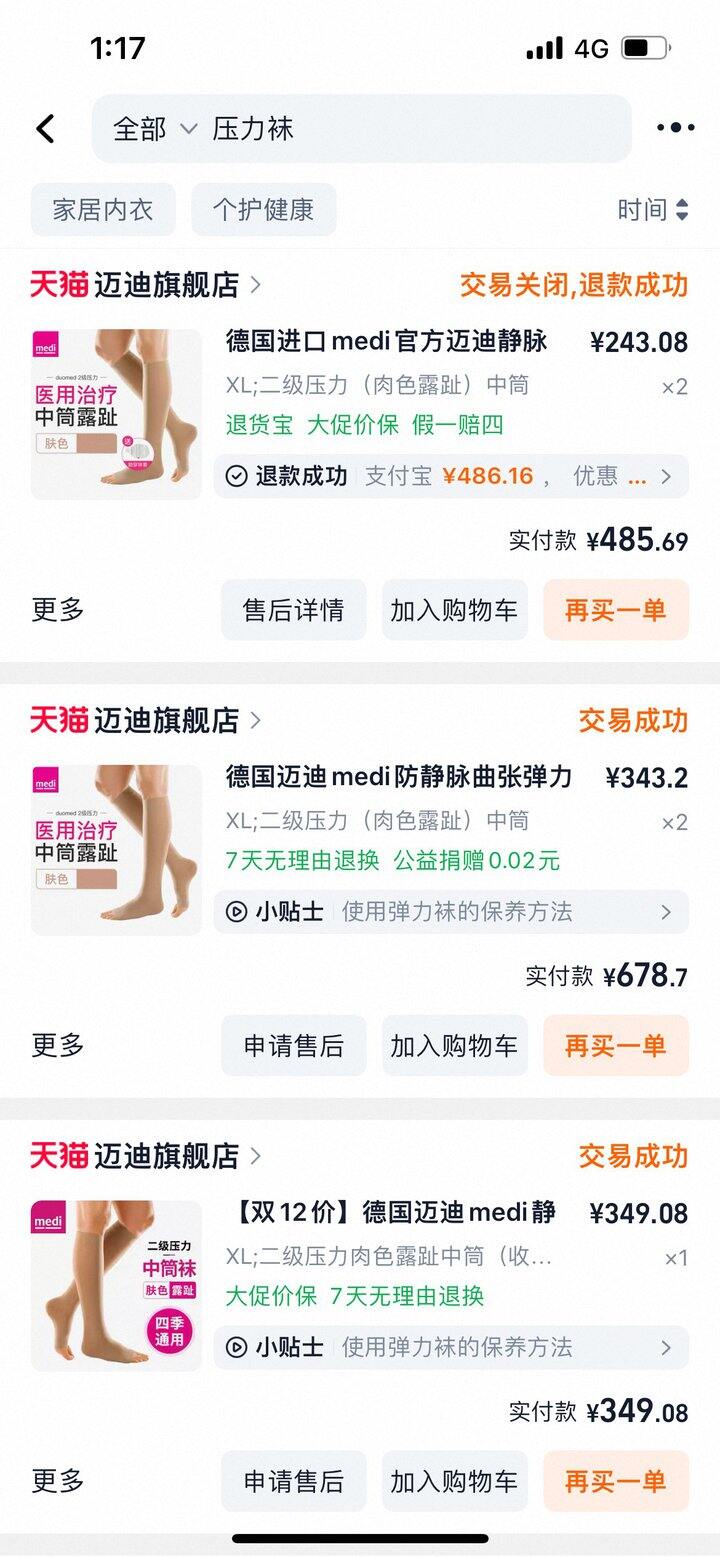Open the 小贴士 tip on the ¥678.7 order
This screenshot has width=720, height=1558.
451,912
